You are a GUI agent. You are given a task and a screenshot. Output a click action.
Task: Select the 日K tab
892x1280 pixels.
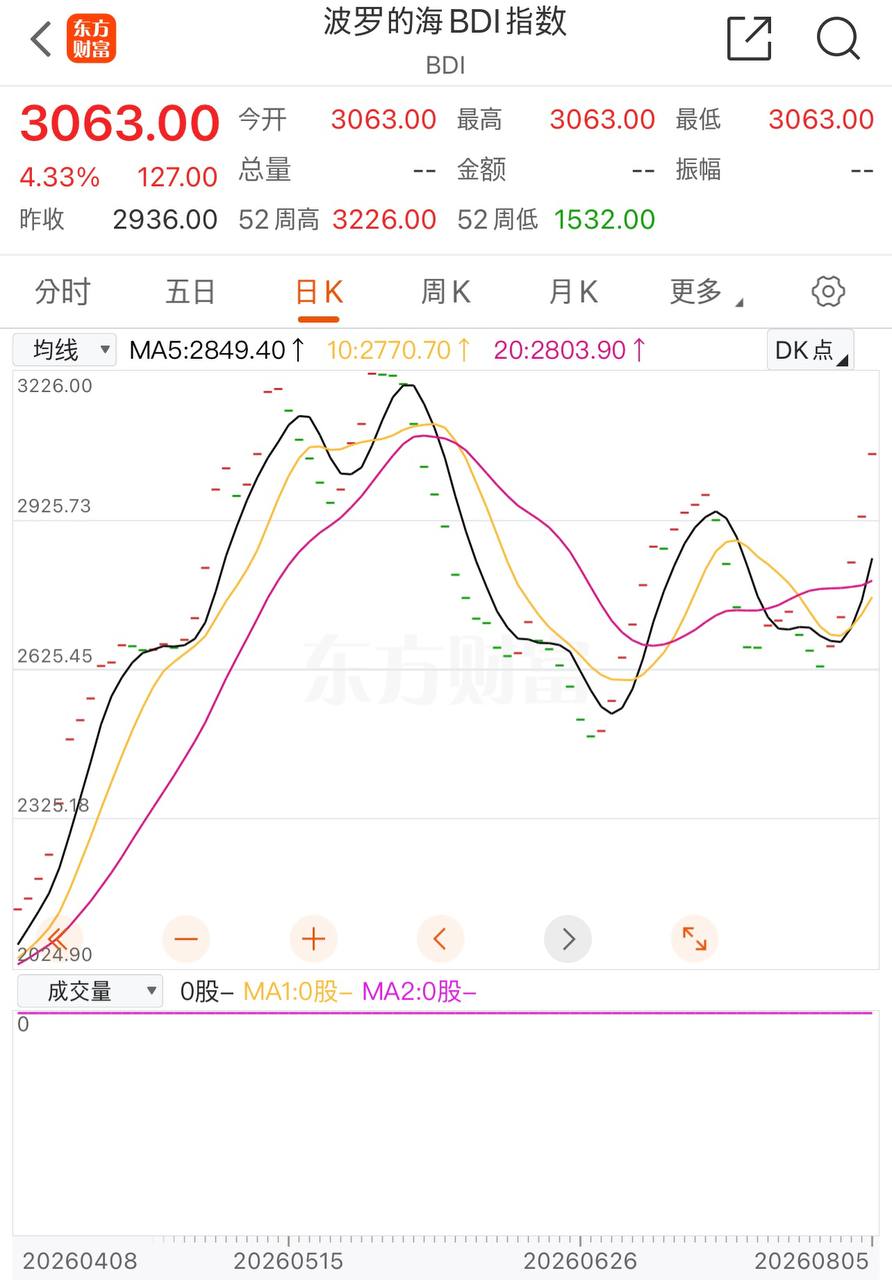tap(319, 292)
